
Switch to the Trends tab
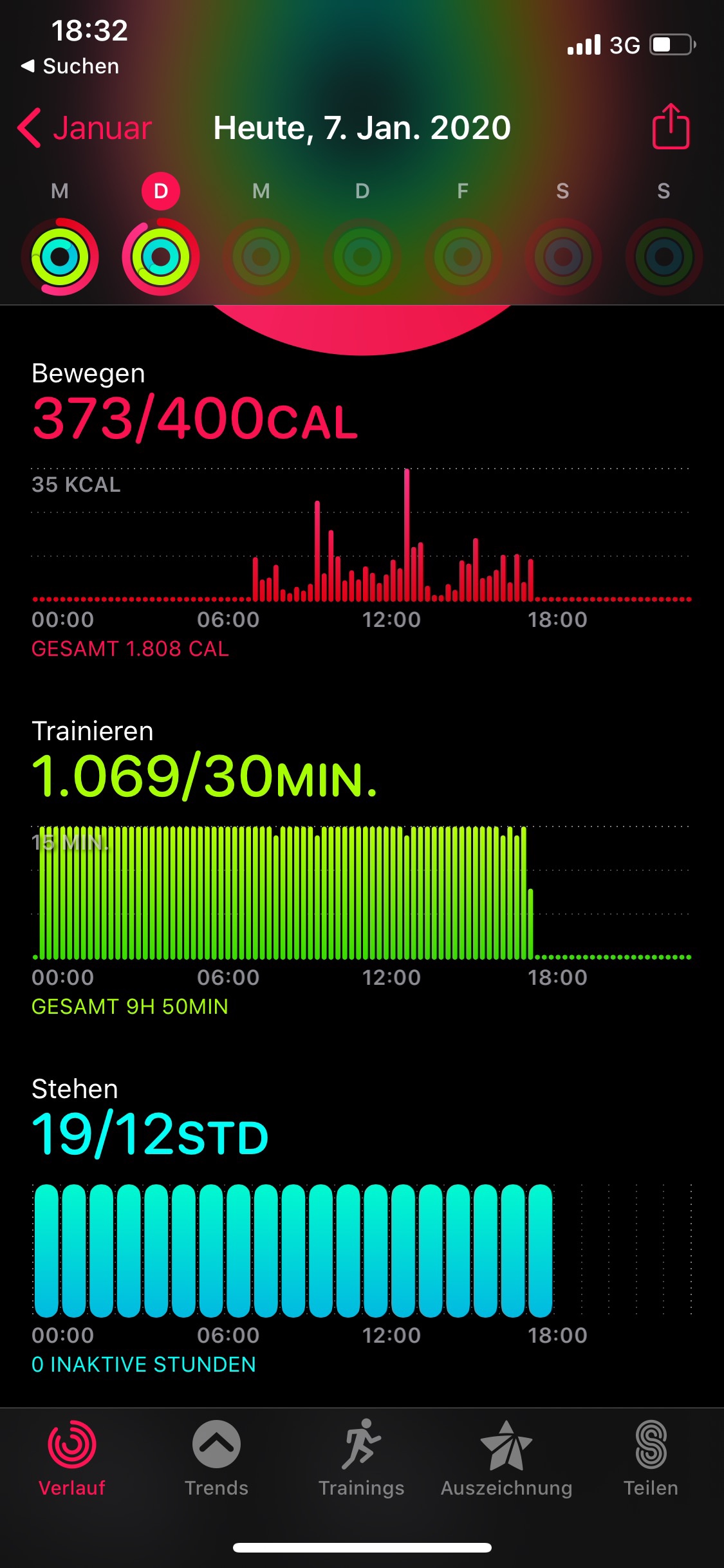click(x=216, y=1457)
